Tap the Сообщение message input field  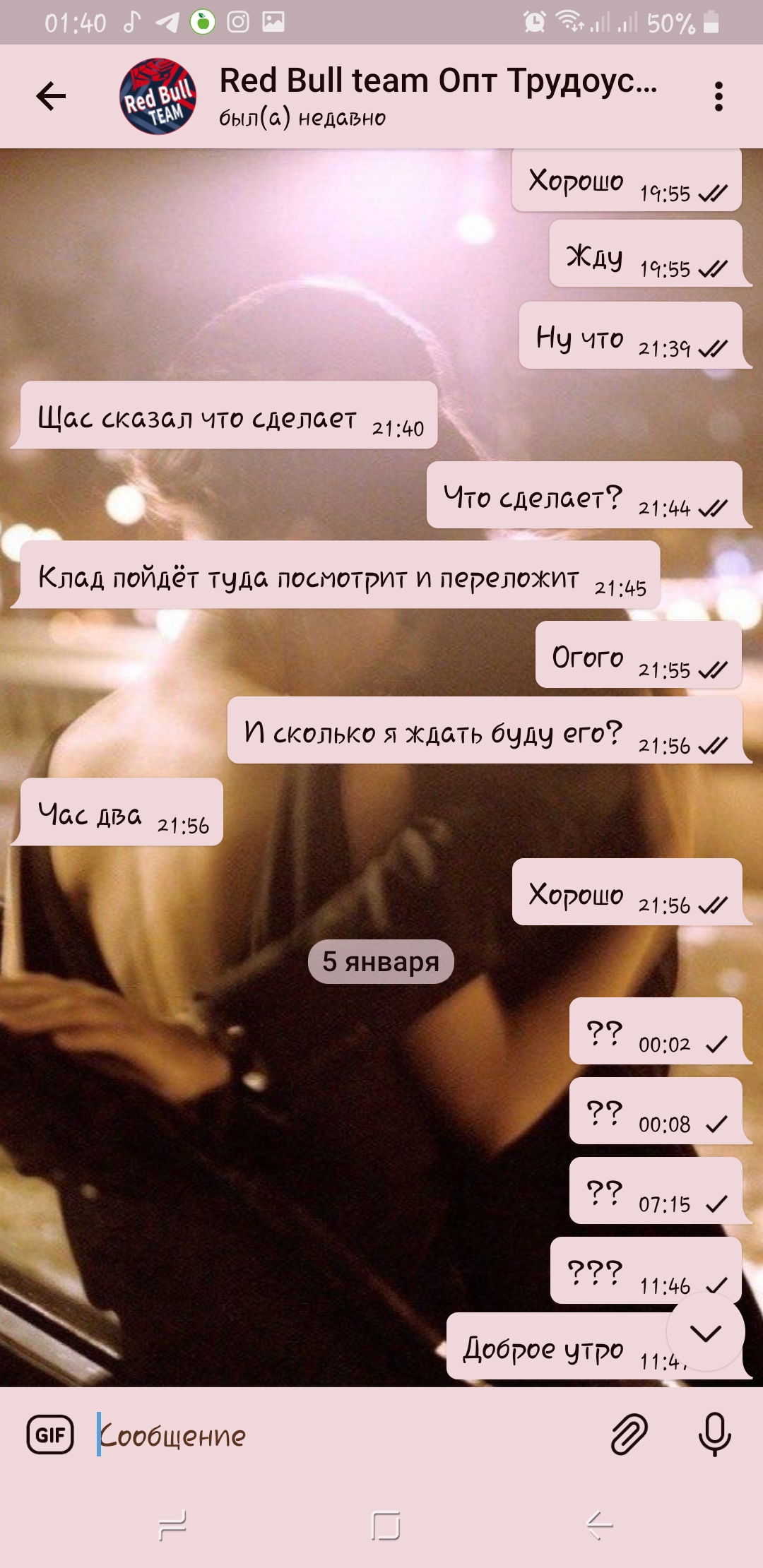coord(346,1435)
